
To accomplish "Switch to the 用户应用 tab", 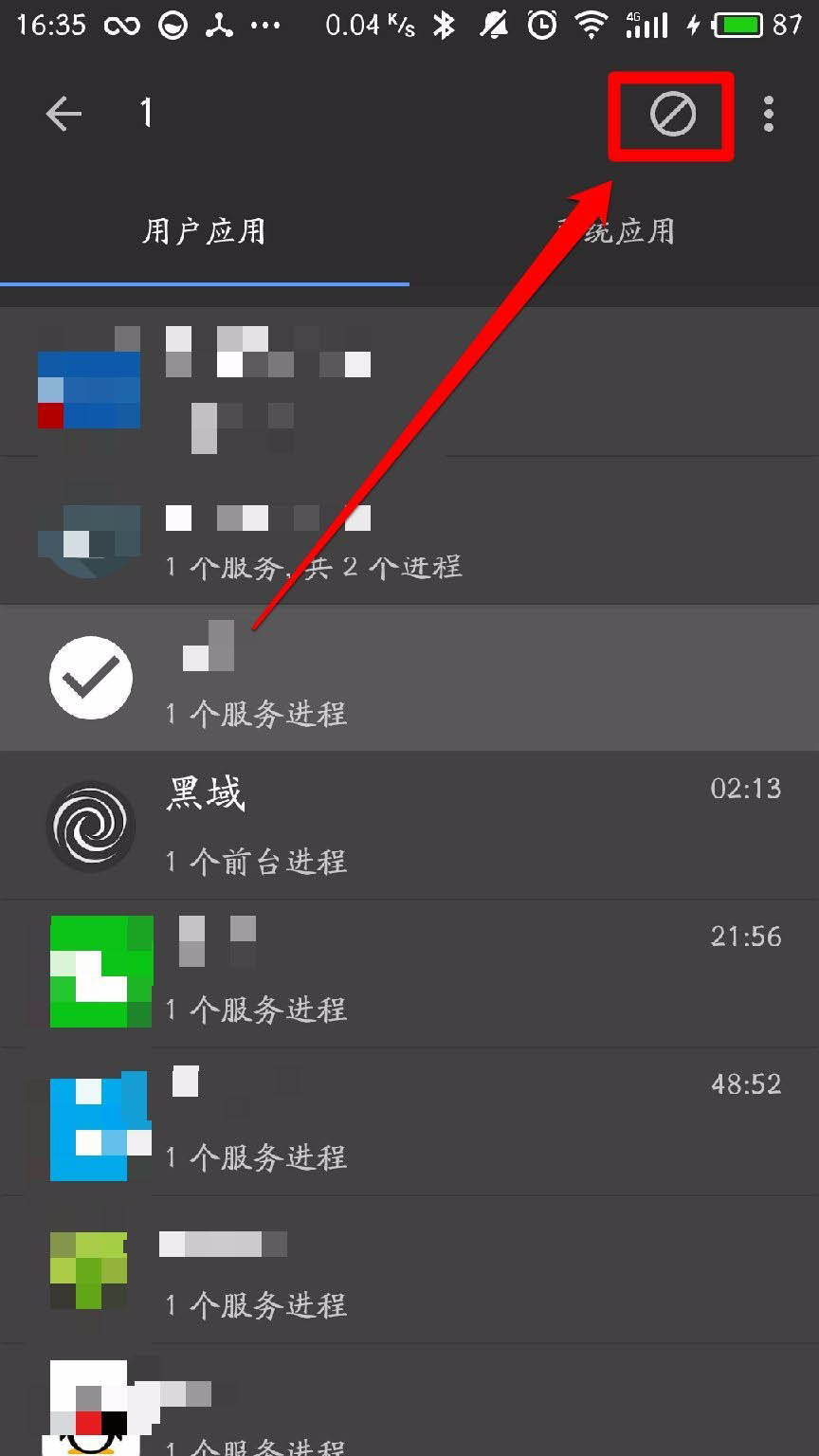I will [x=204, y=232].
